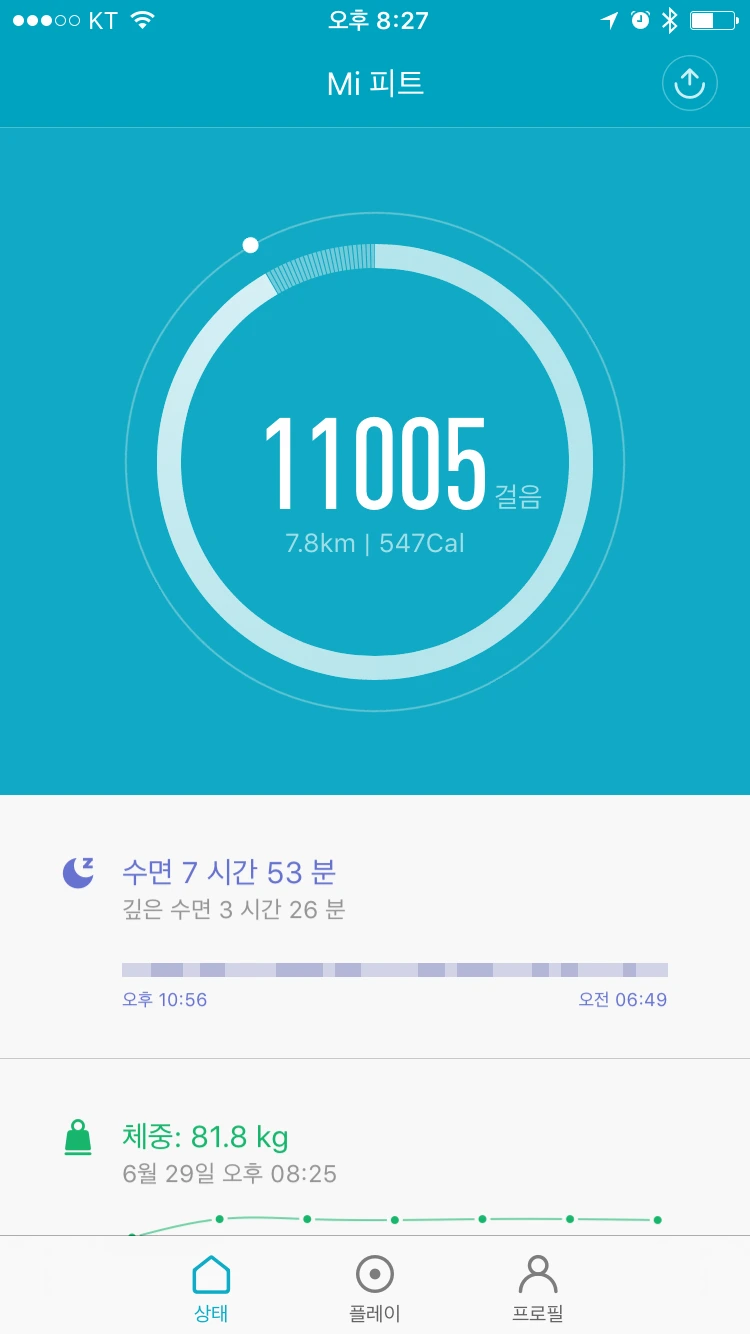The height and width of the screenshot is (1334, 750).
Task: Tap the green weight scale icon
Action: point(77,1137)
